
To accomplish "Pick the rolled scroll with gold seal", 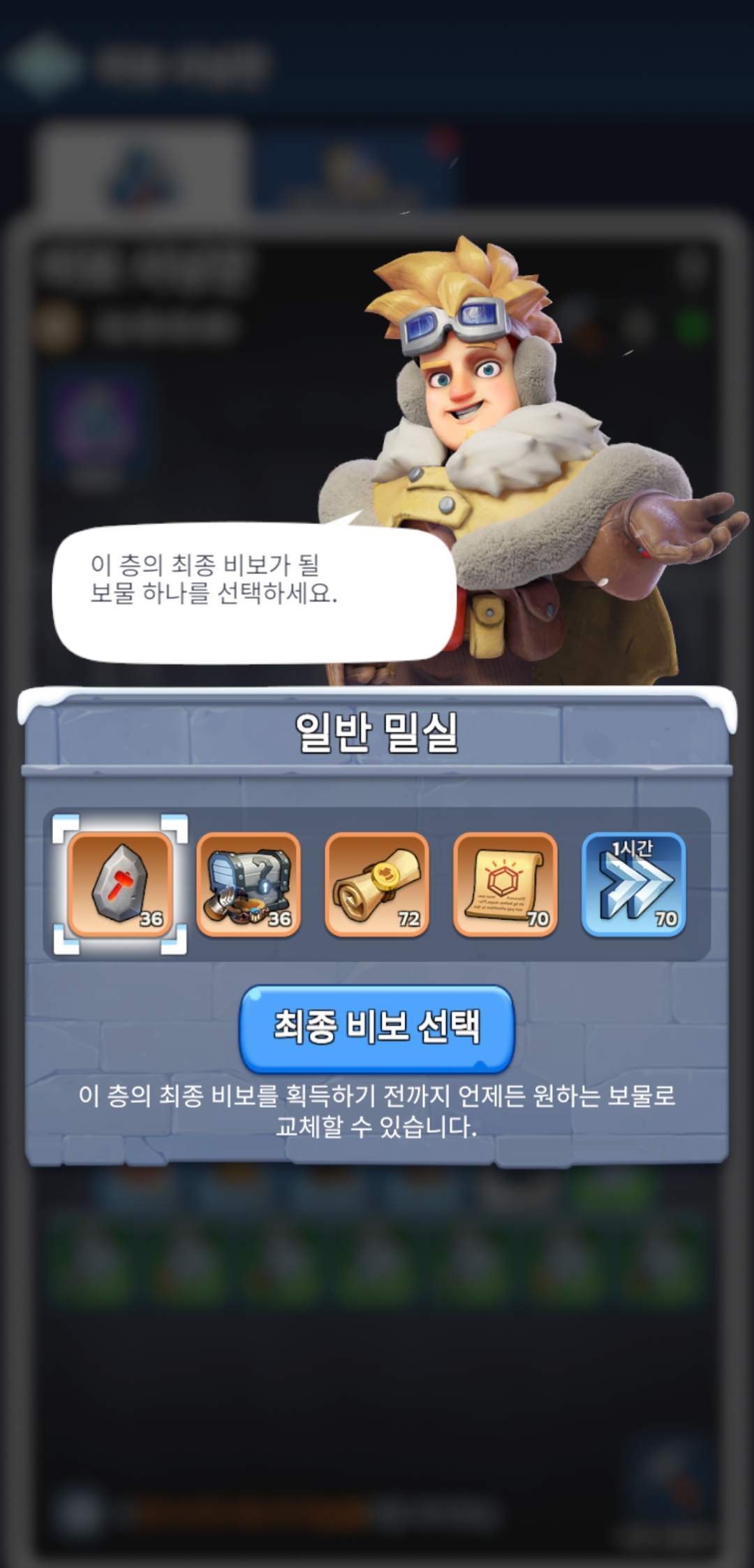I will click(377, 884).
